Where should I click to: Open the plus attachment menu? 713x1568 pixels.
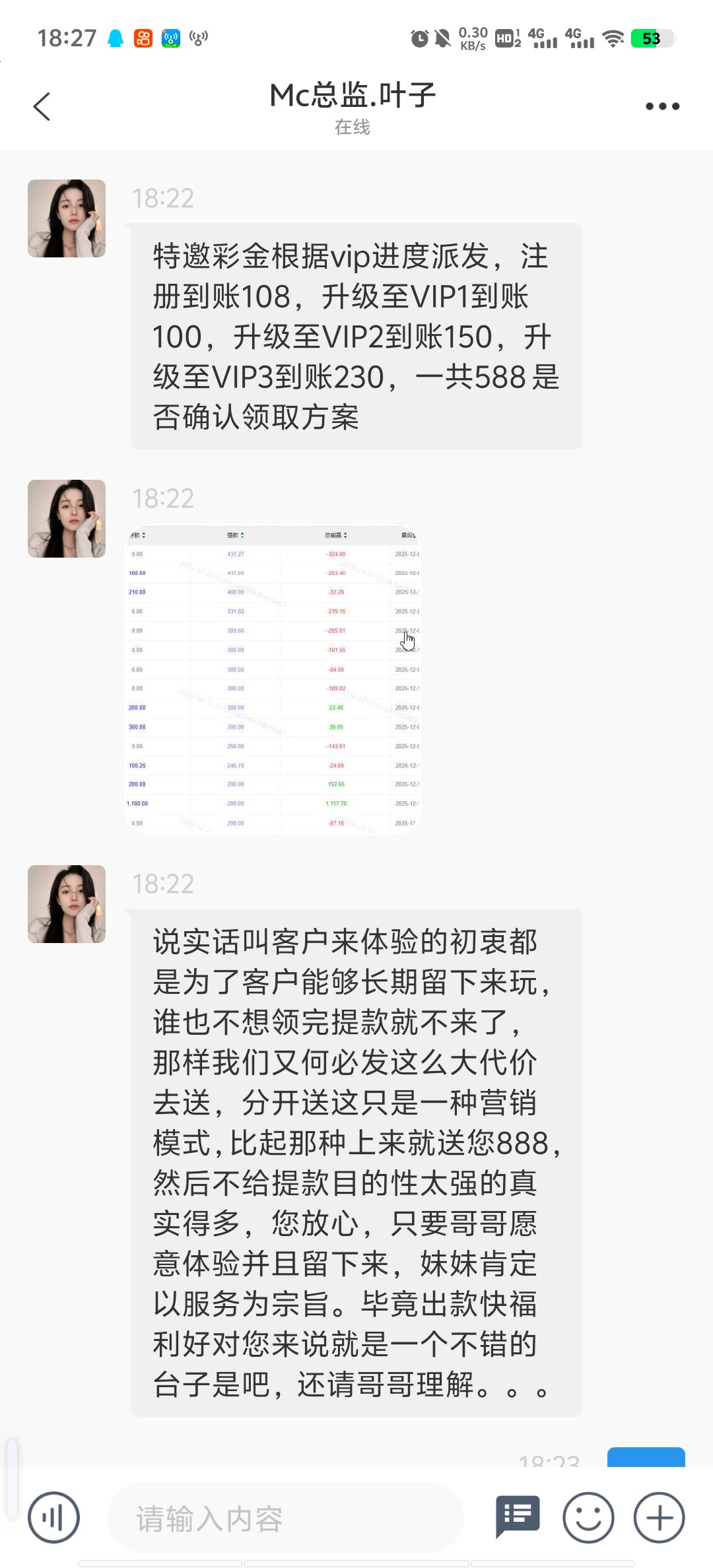[x=659, y=1517]
